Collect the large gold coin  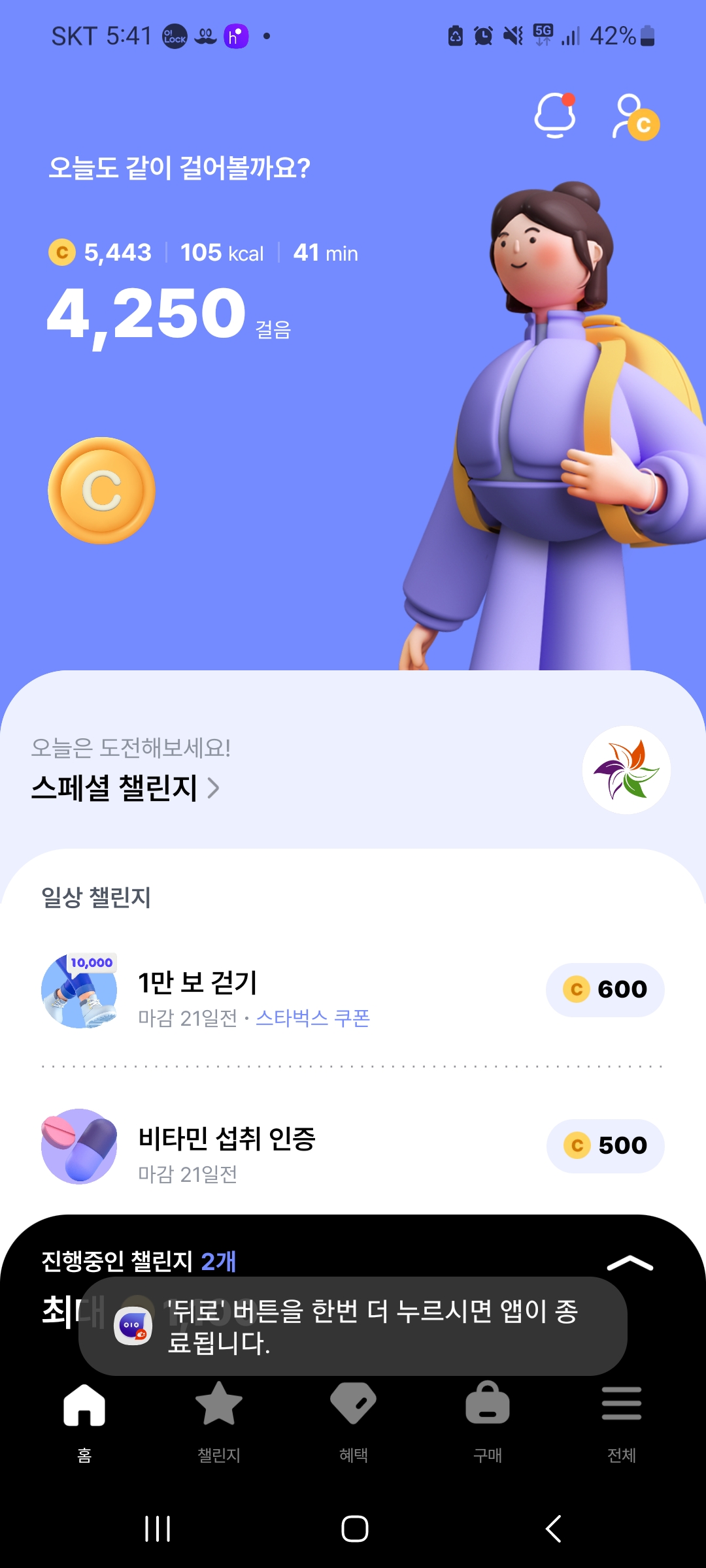tap(101, 491)
